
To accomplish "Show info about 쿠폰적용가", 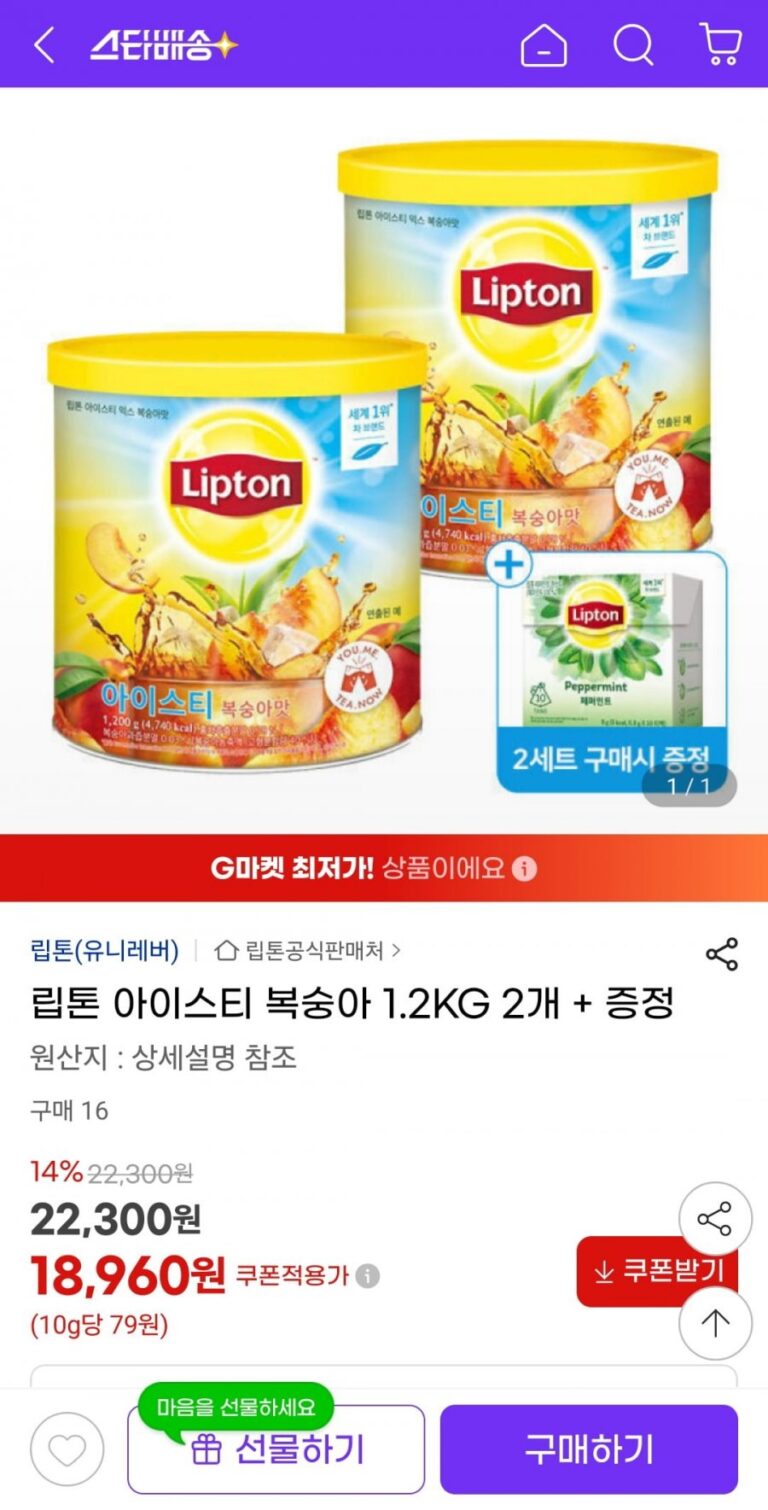I will [368, 1276].
